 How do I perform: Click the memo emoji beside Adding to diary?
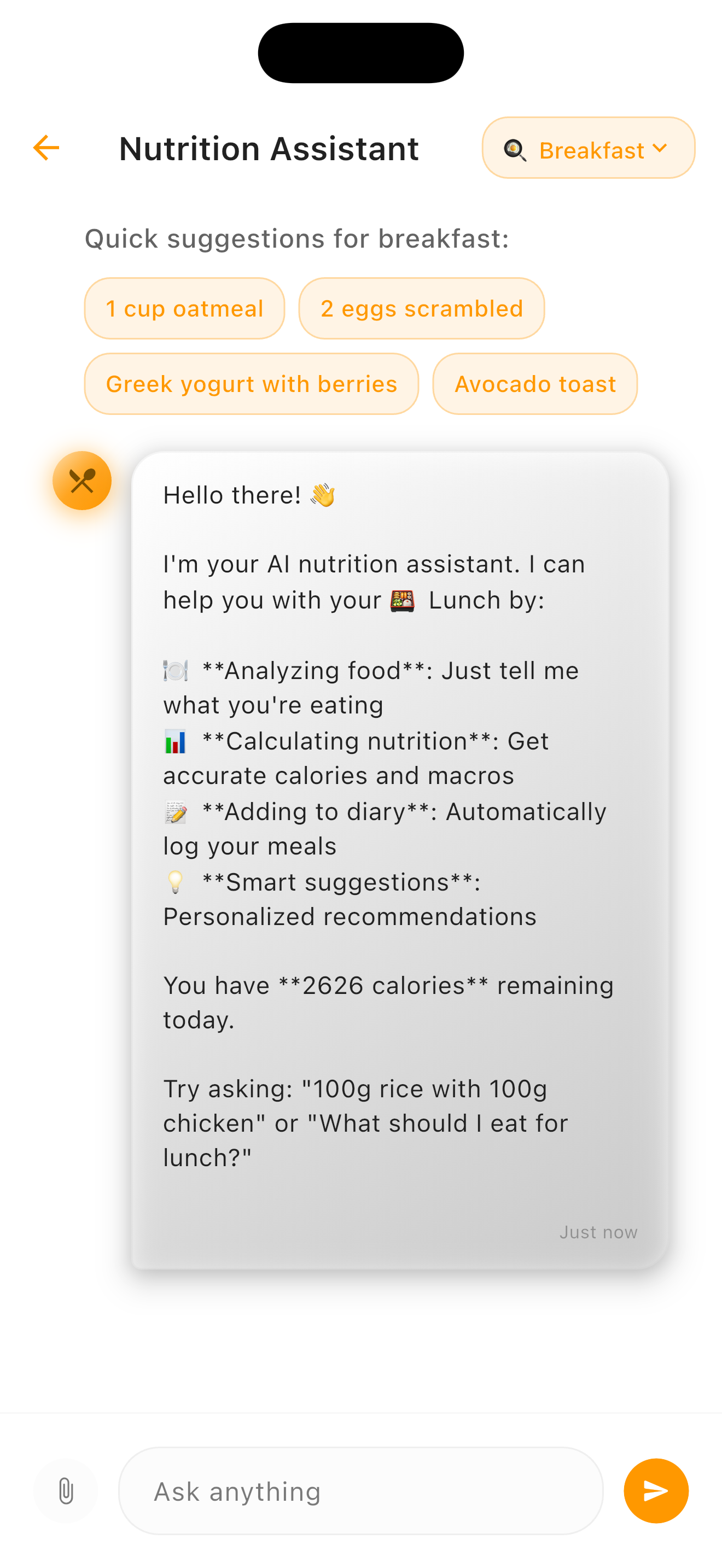[x=176, y=811]
